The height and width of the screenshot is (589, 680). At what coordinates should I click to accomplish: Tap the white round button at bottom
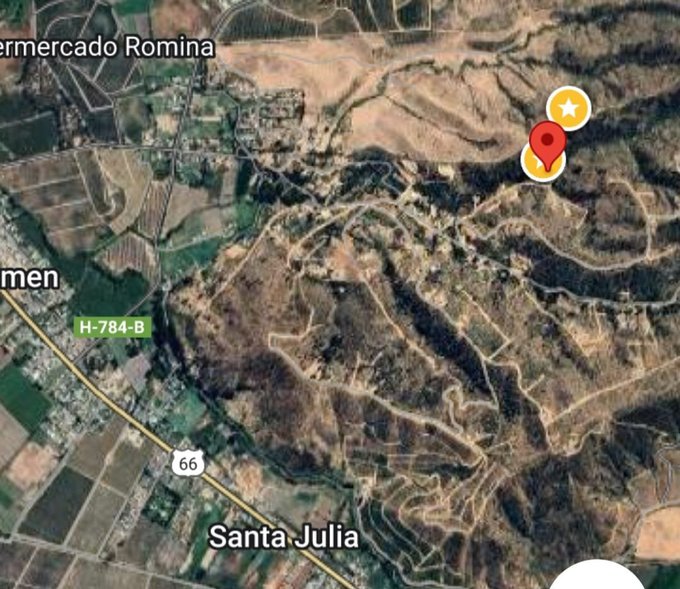pyautogui.click(x=599, y=577)
